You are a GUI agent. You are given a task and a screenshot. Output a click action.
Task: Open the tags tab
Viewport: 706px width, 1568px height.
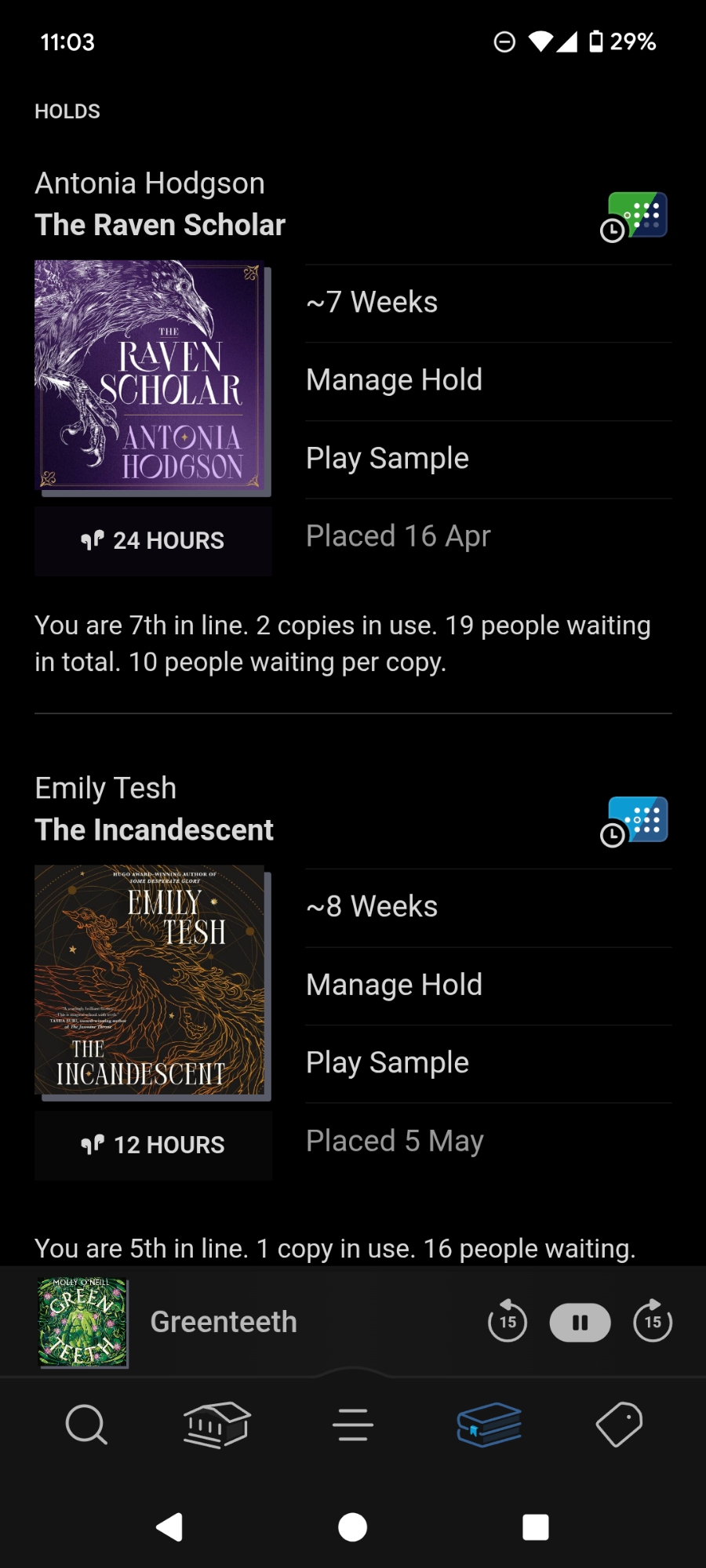point(619,1425)
